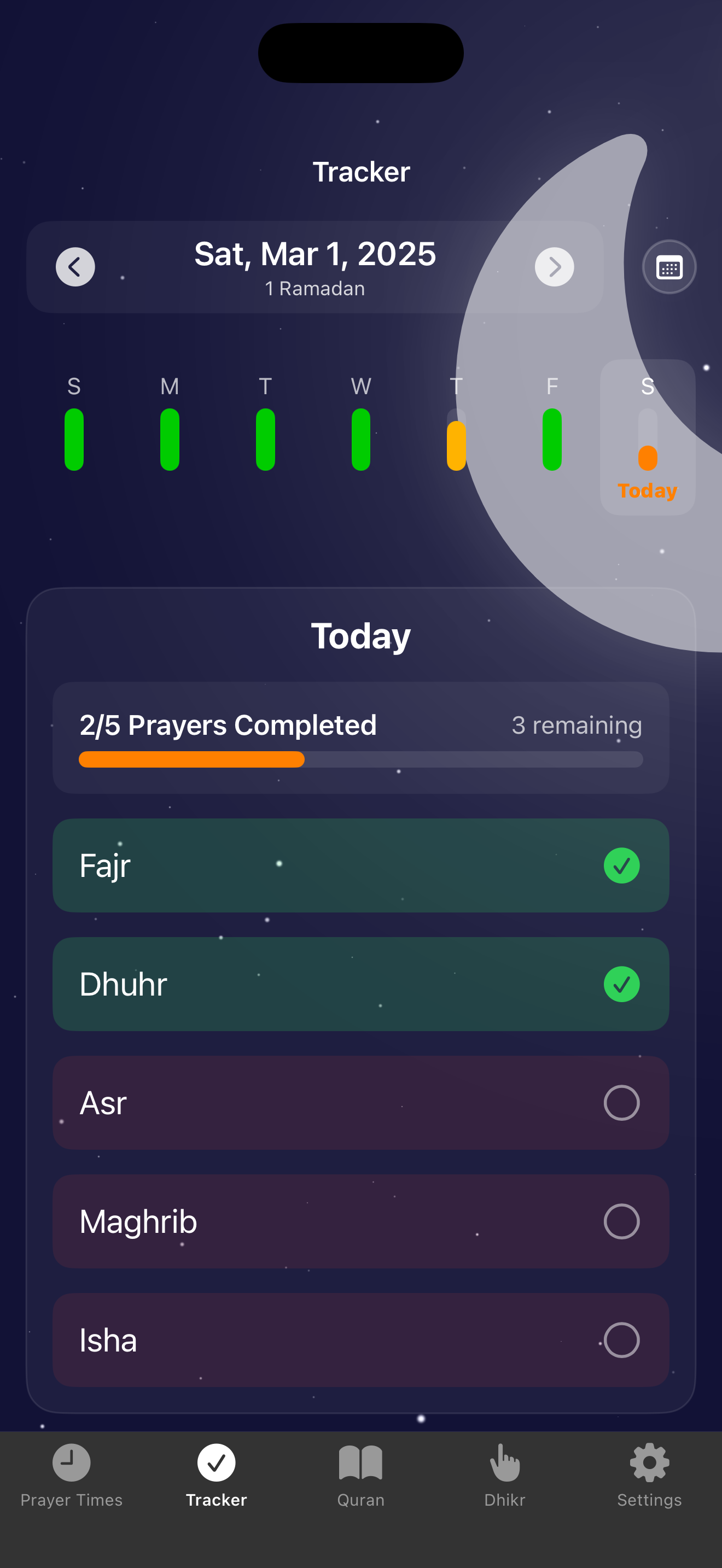The height and width of the screenshot is (1568, 722).
Task: Uncheck the completed Fajr prayer
Action: click(x=621, y=865)
